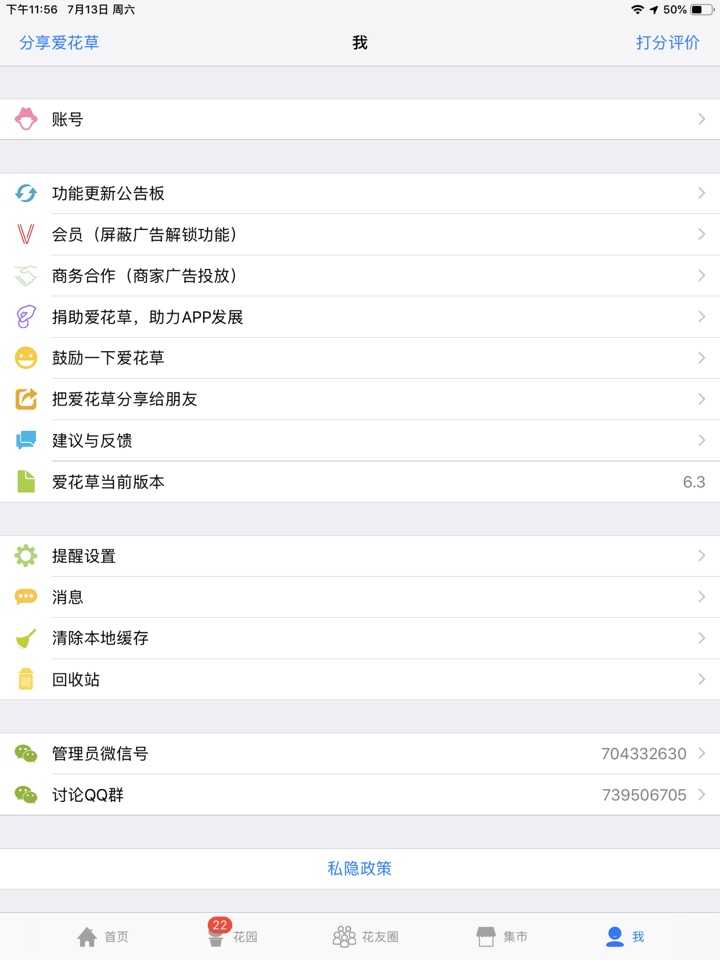Tap 分享爱花草 in the top bar
720x960 pixels.
[59, 43]
